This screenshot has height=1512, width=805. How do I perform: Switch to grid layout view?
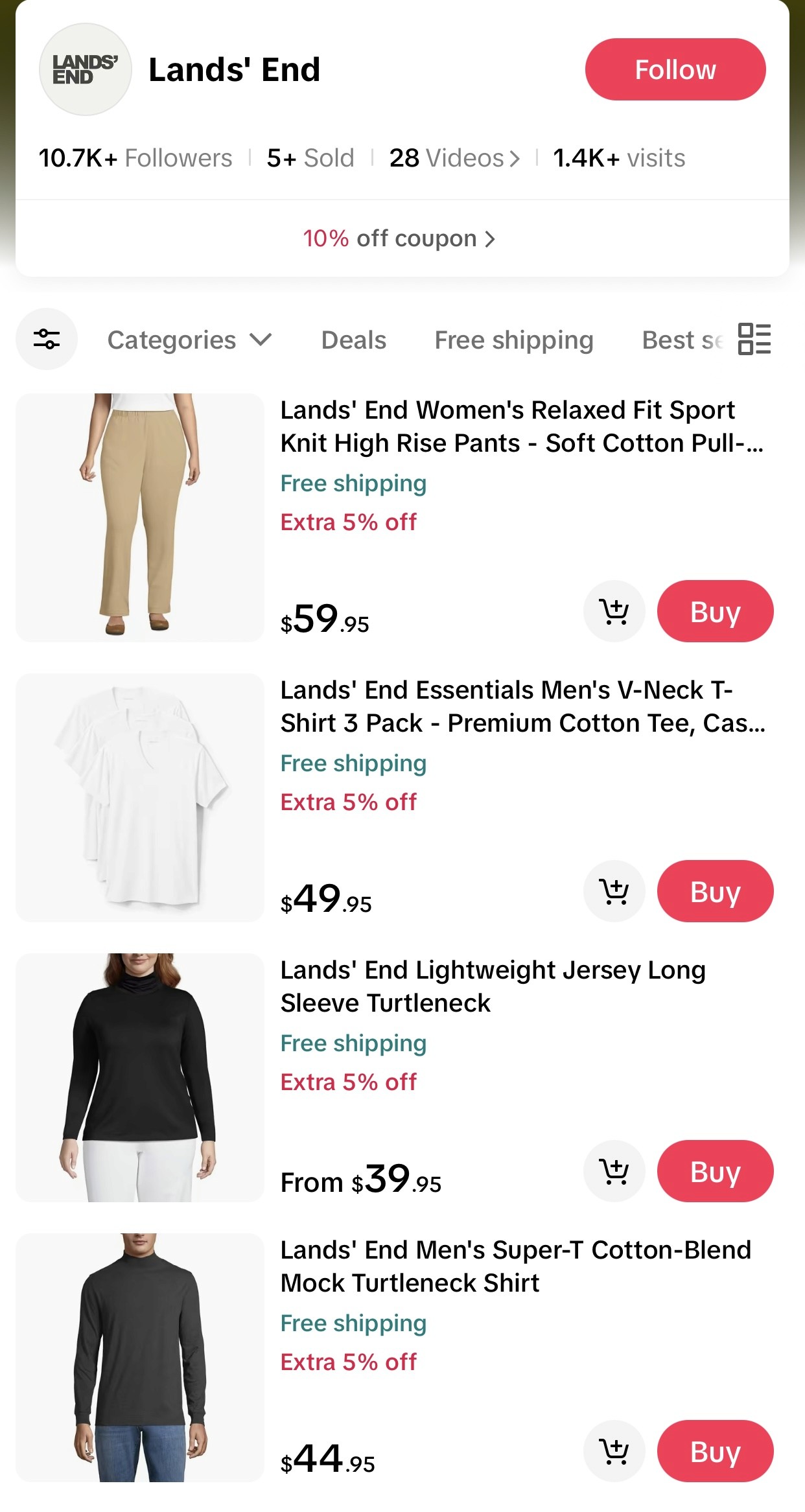754,339
